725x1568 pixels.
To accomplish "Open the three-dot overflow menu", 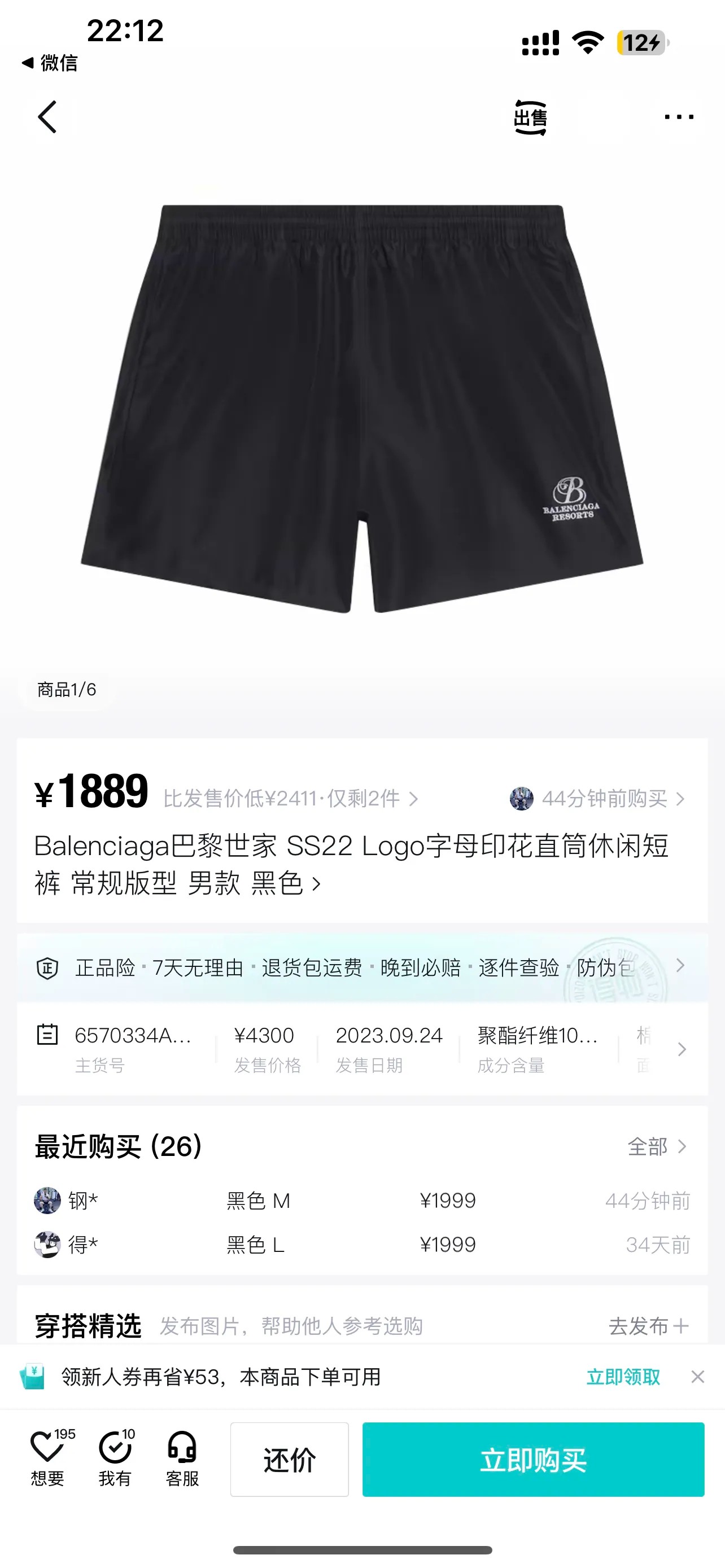I will (679, 117).
